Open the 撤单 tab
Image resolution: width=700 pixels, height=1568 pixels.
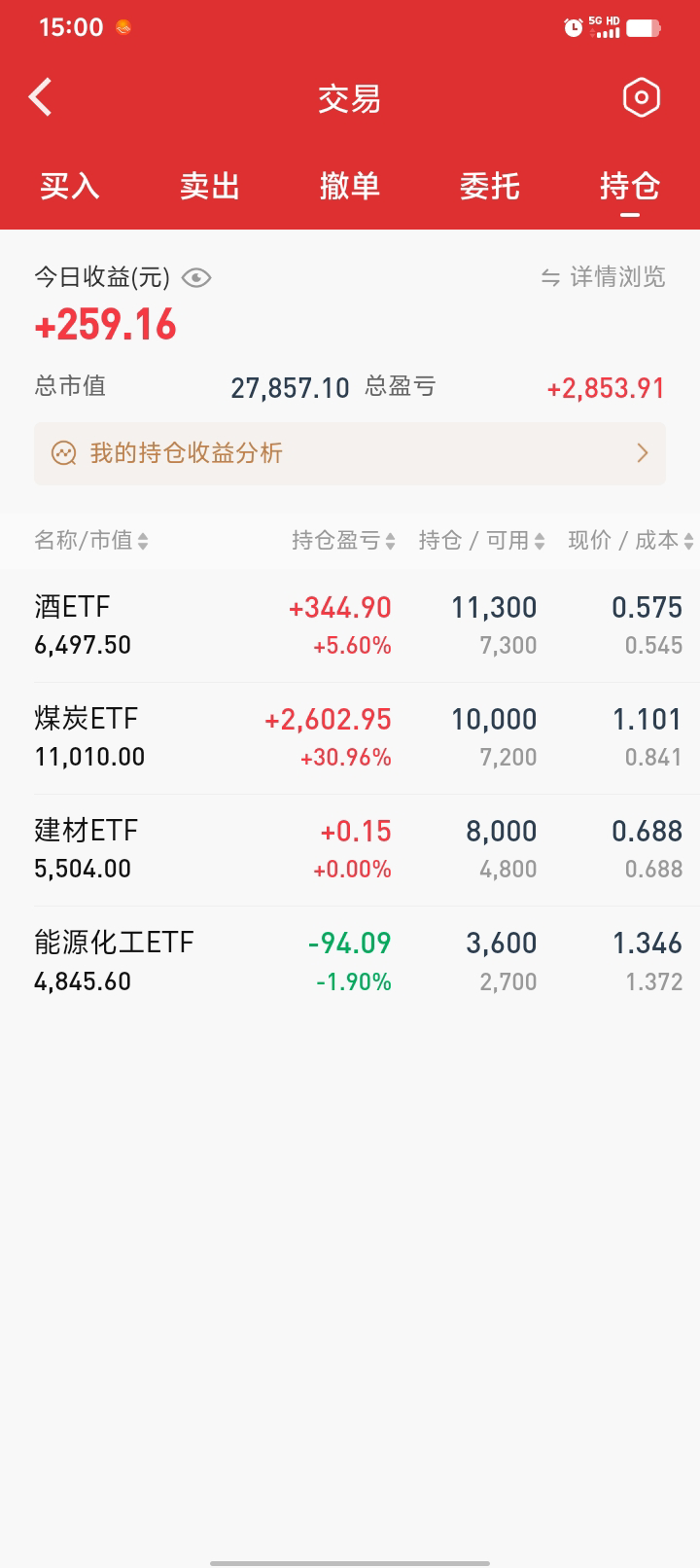[x=350, y=185]
